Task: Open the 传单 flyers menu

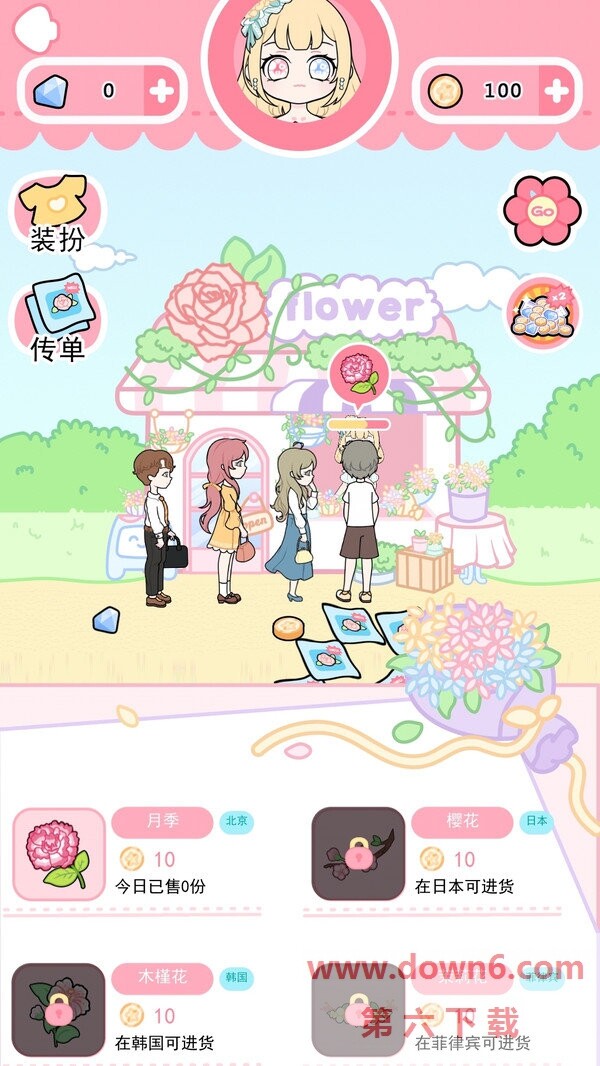Action: click(56, 318)
